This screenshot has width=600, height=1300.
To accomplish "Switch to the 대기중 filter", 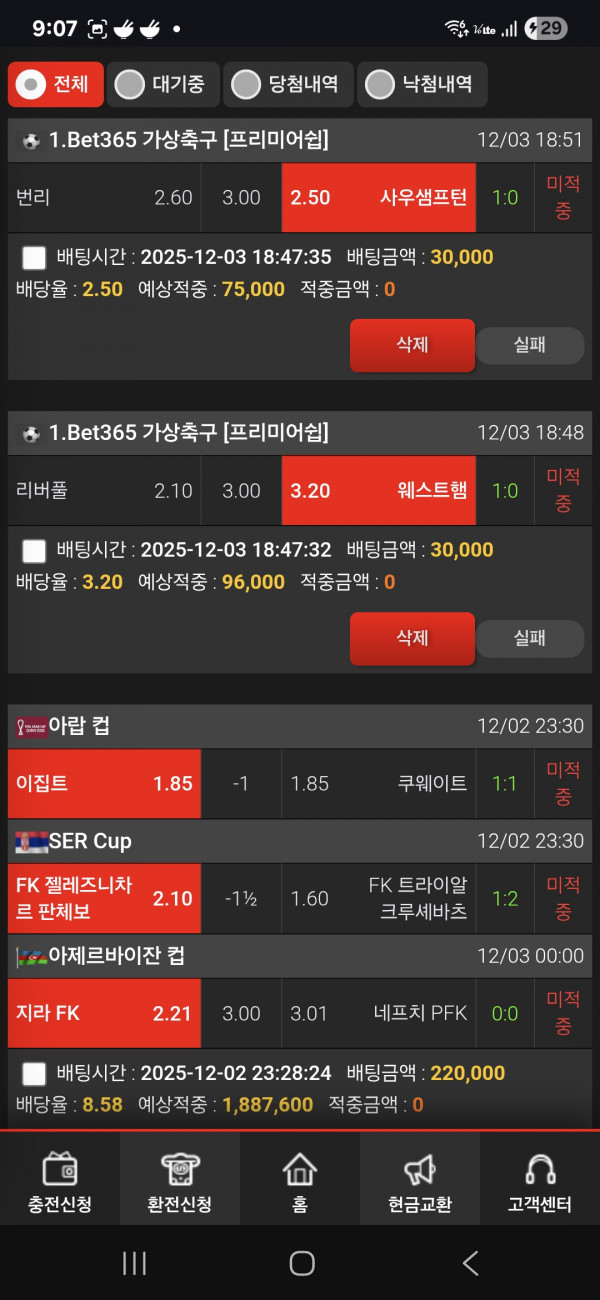I will (161, 85).
